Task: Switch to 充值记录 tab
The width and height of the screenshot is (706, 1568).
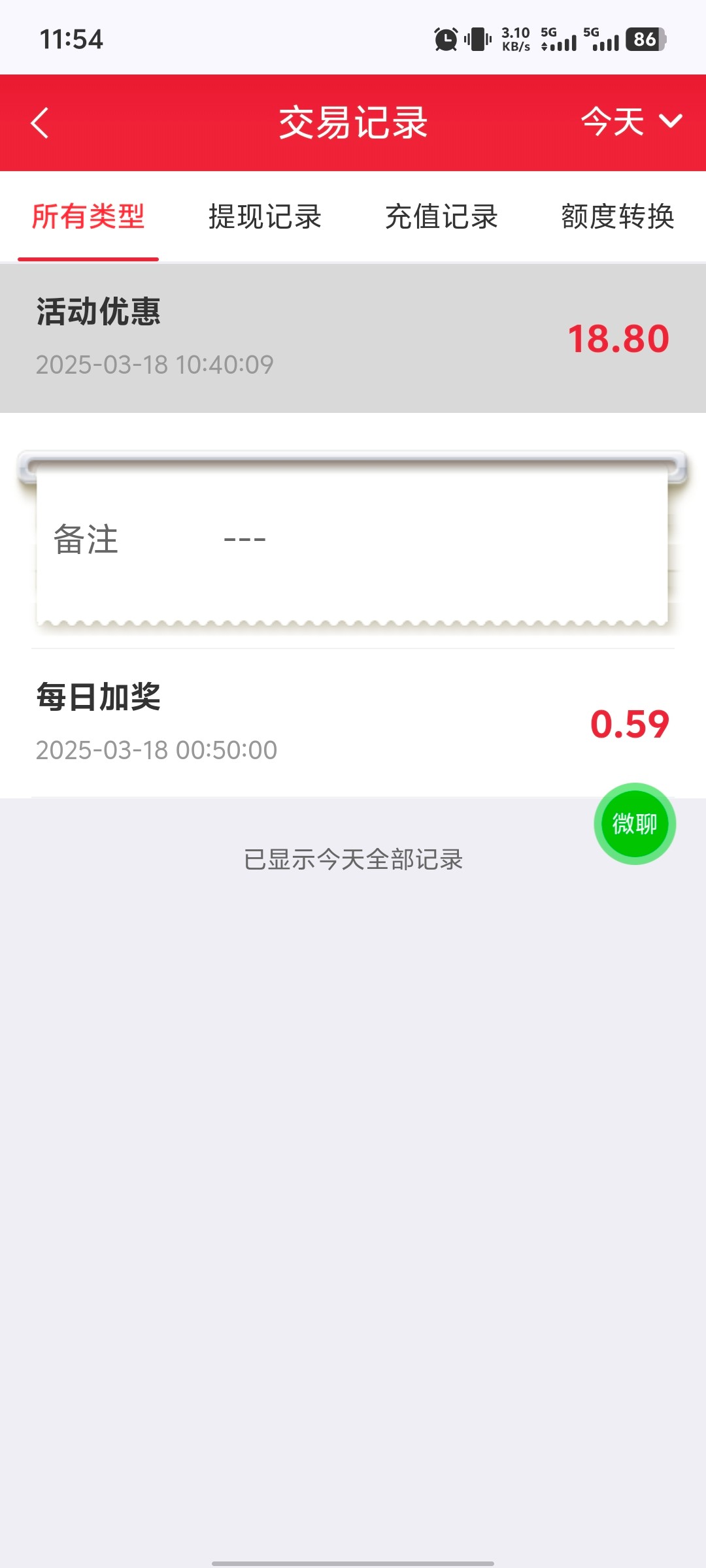Action: (x=441, y=217)
